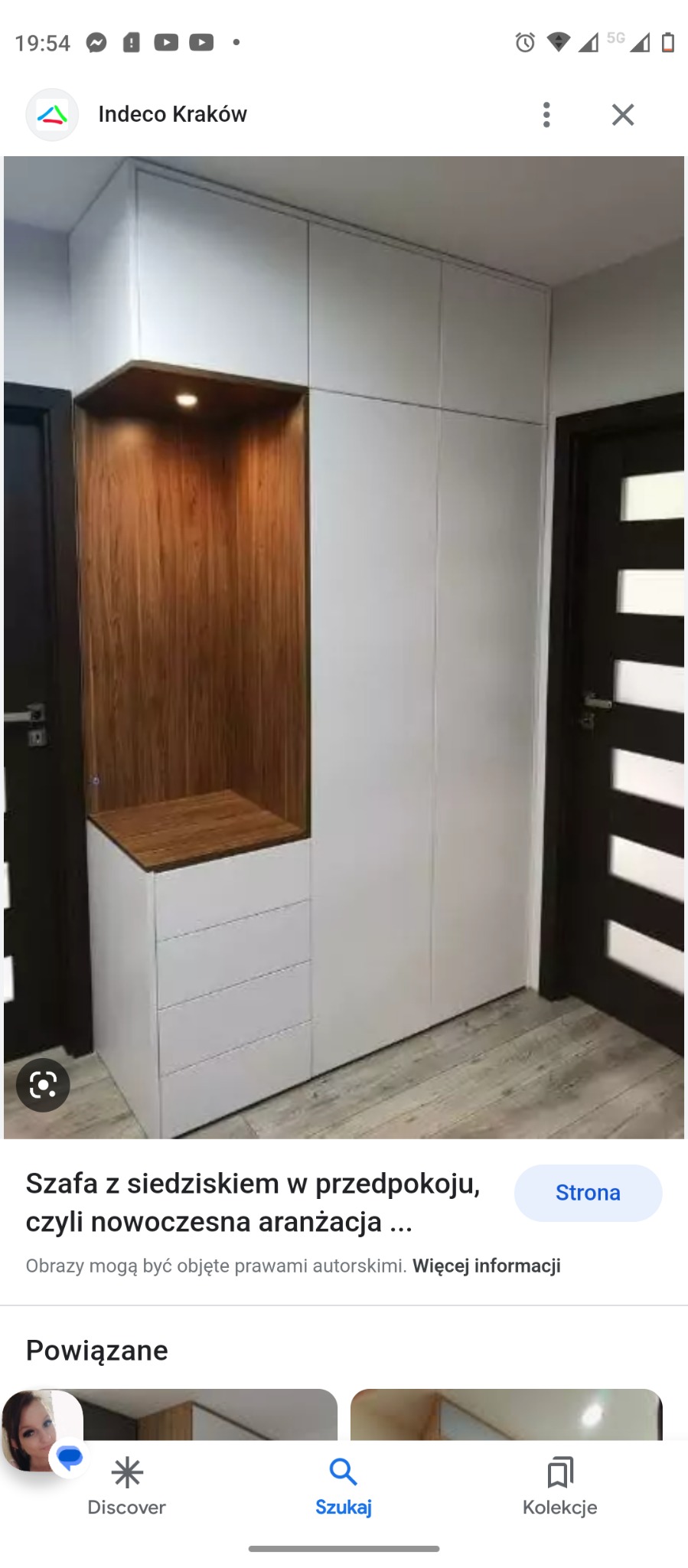Switch to the Discover tab
The height and width of the screenshot is (1568, 688).
(126, 1486)
